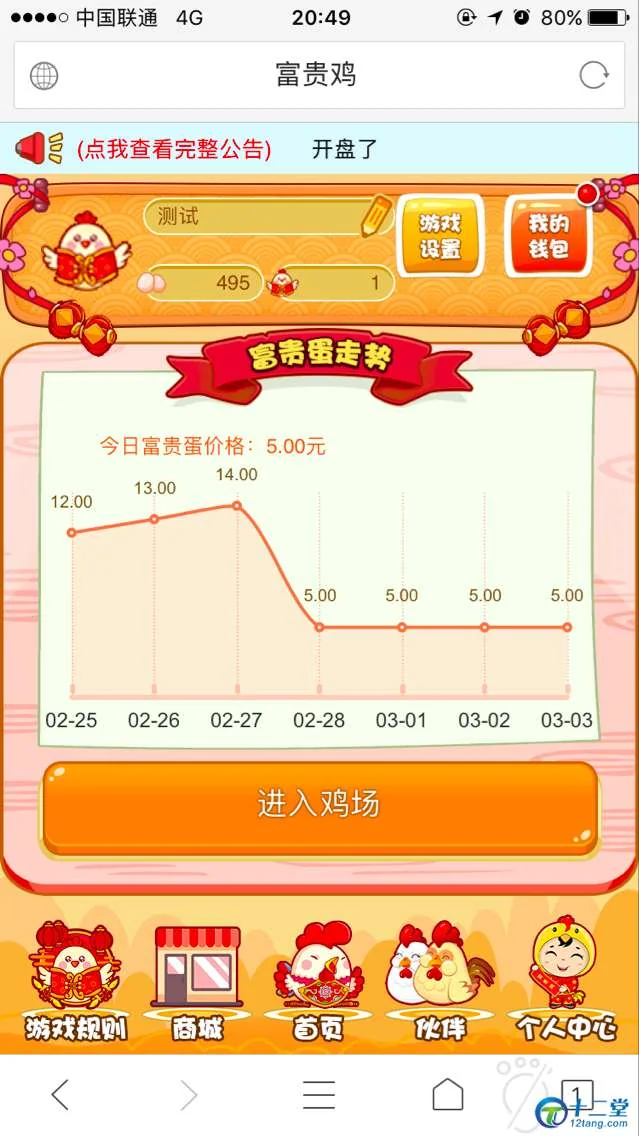Viewport: 639px width, 1136px height.
Task: Reload the page with the refresh icon
Action: 594,75
